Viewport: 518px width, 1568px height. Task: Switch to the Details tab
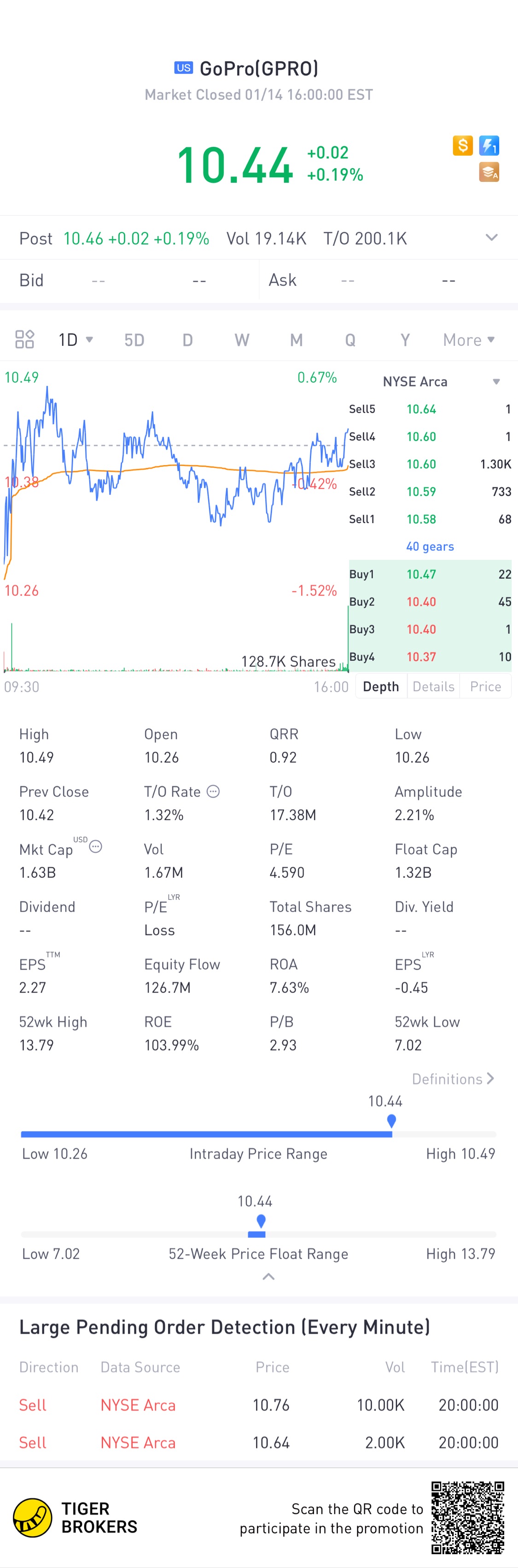click(433, 687)
